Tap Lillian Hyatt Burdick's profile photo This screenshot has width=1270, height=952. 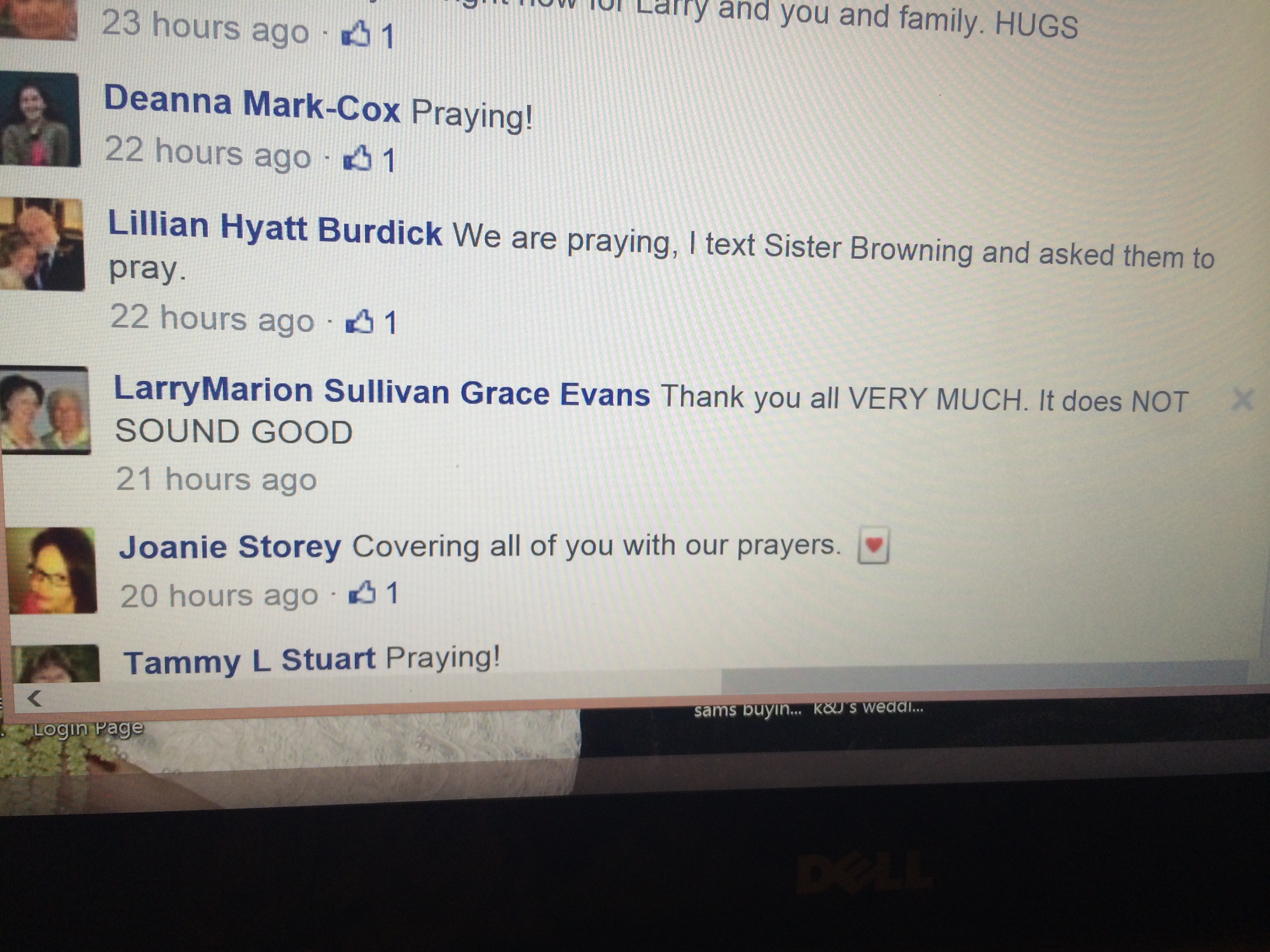41,244
